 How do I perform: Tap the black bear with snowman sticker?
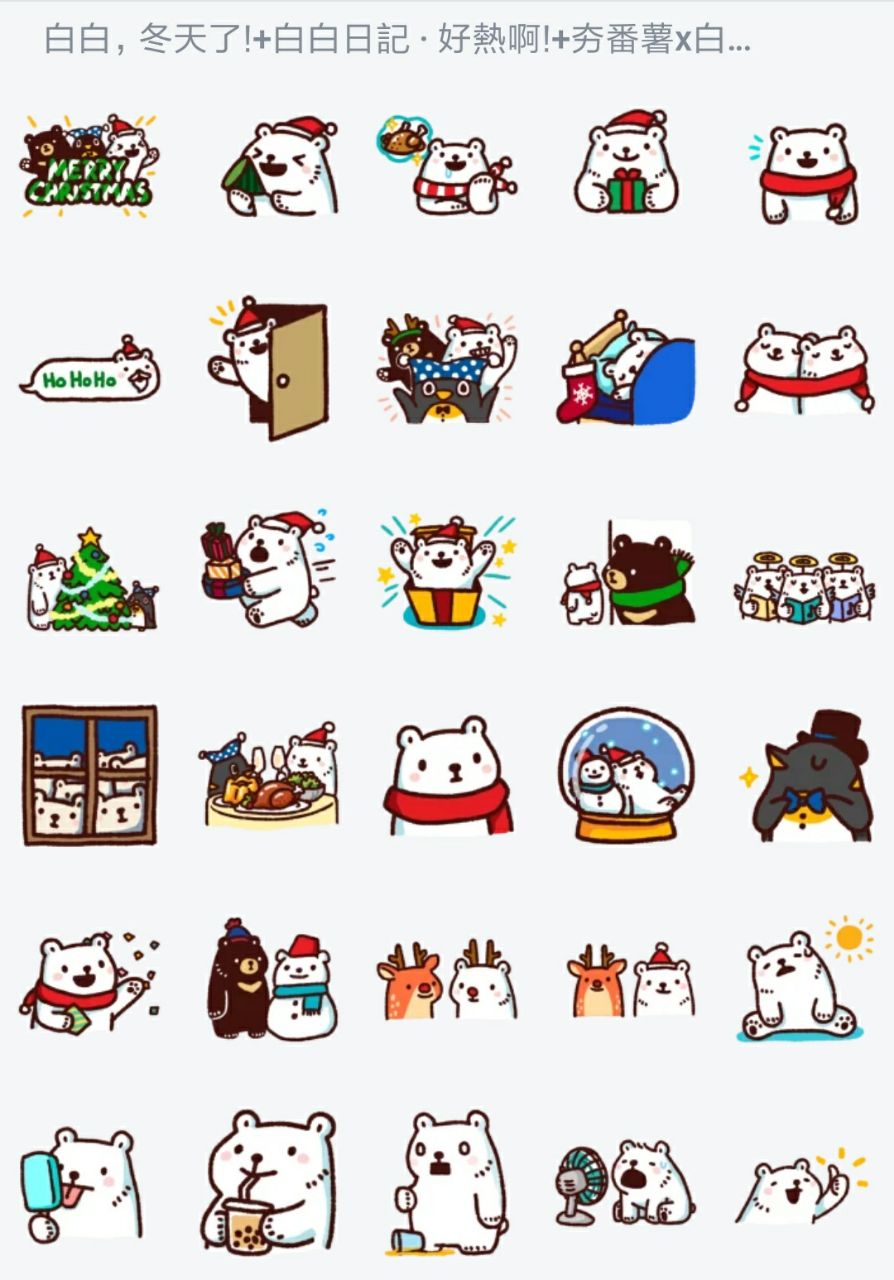[x=268, y=980]
